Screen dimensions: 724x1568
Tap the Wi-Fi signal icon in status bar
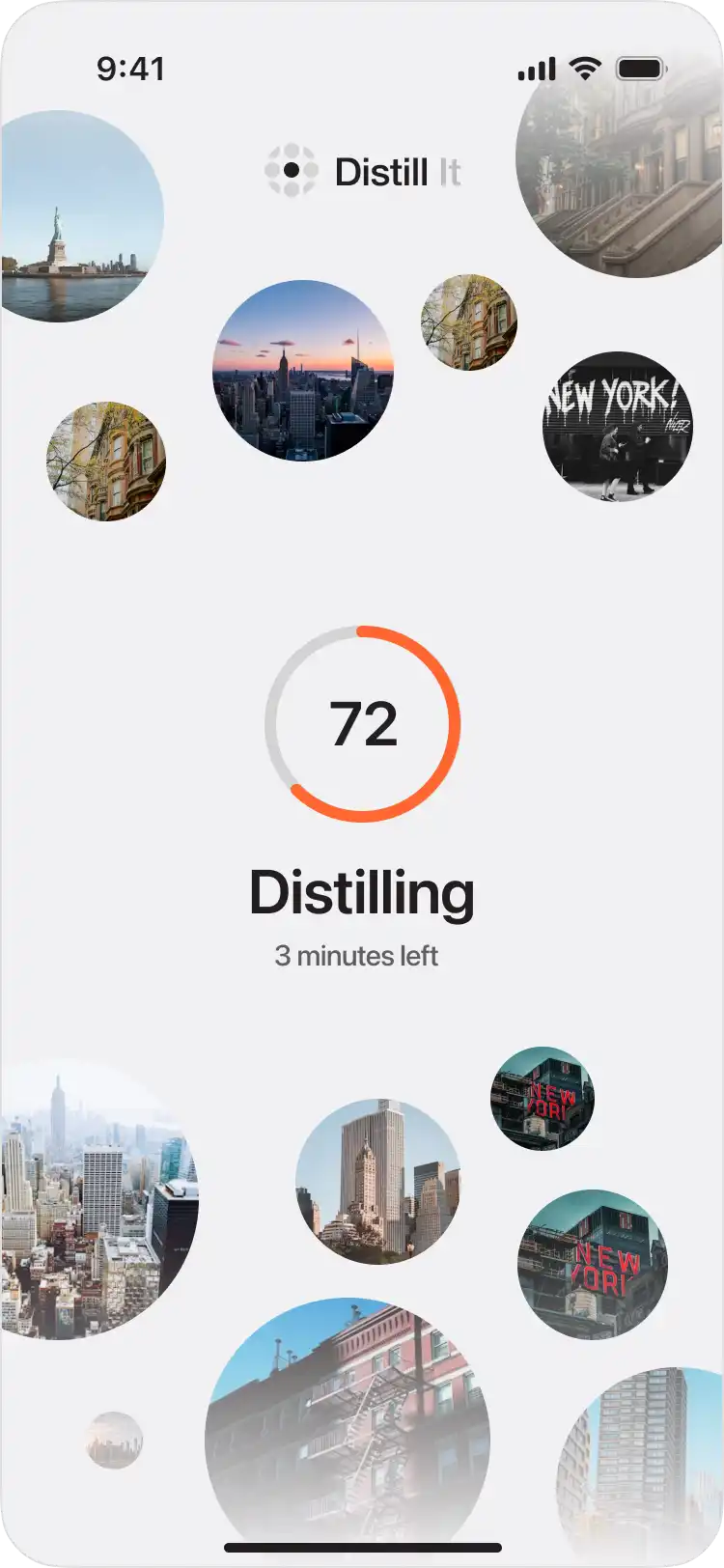click(586, 69)
